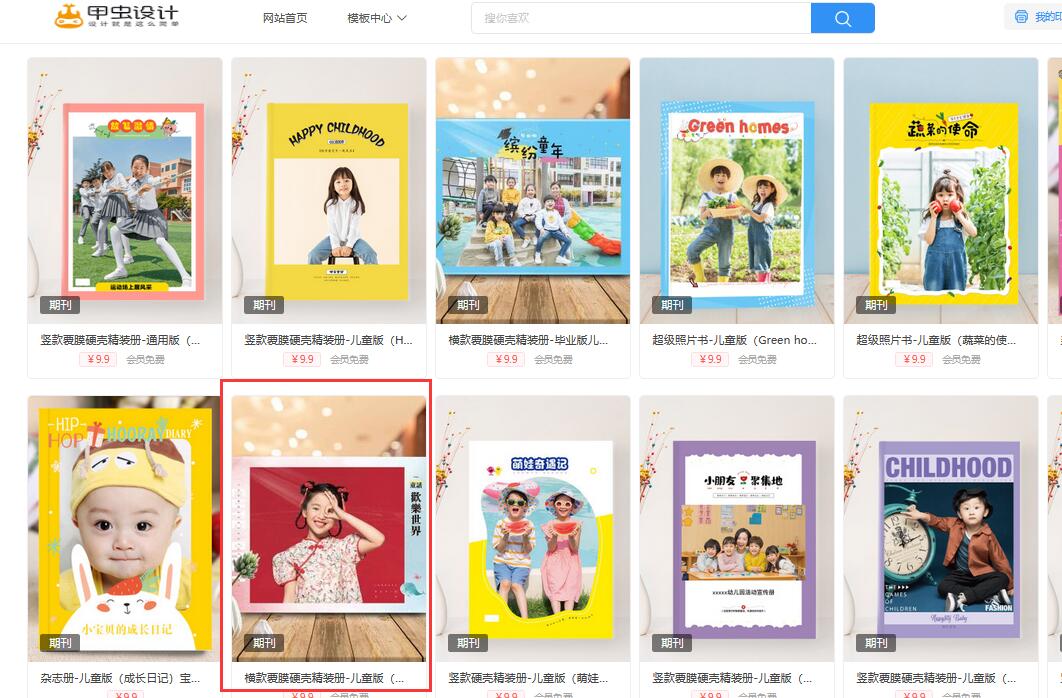Open the Happy Childhood template

pos(329,200)
